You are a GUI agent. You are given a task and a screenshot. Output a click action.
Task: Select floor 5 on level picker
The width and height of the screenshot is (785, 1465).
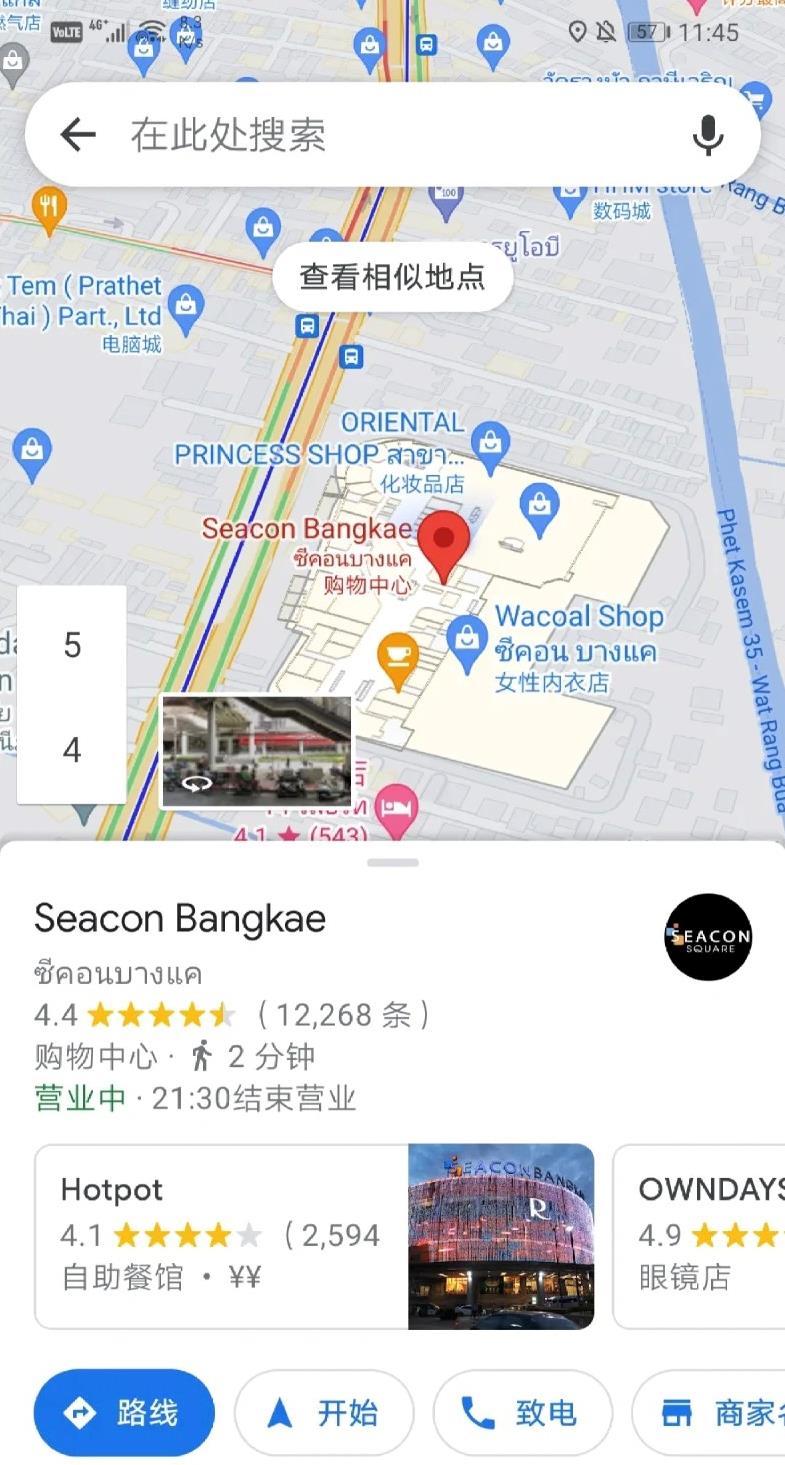click(x=72, y=645)
